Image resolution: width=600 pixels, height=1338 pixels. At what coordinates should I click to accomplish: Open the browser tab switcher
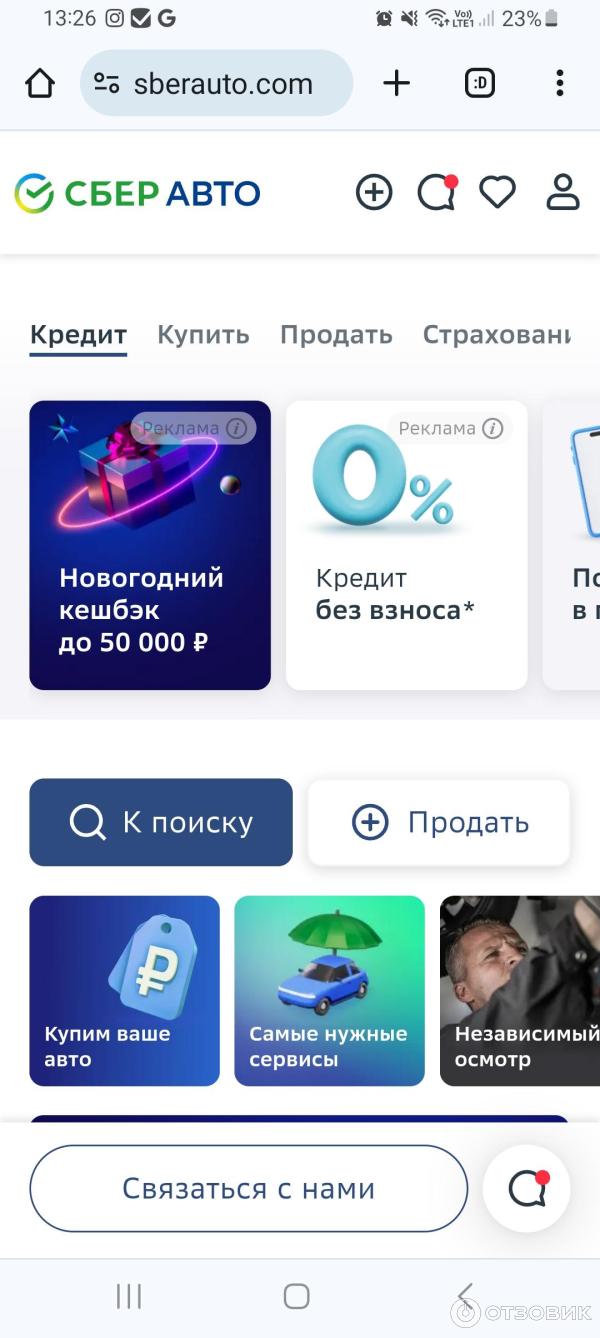tap(480, 84)
